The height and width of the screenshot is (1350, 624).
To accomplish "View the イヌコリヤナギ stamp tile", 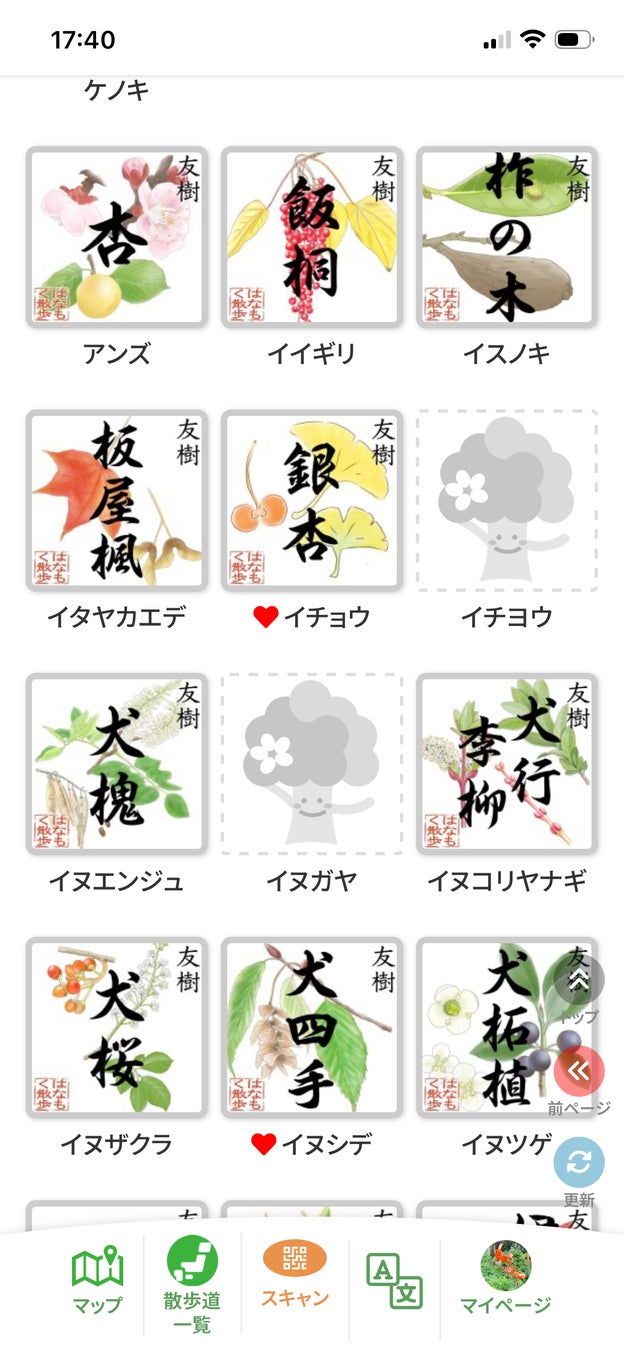I will (507, 764).
